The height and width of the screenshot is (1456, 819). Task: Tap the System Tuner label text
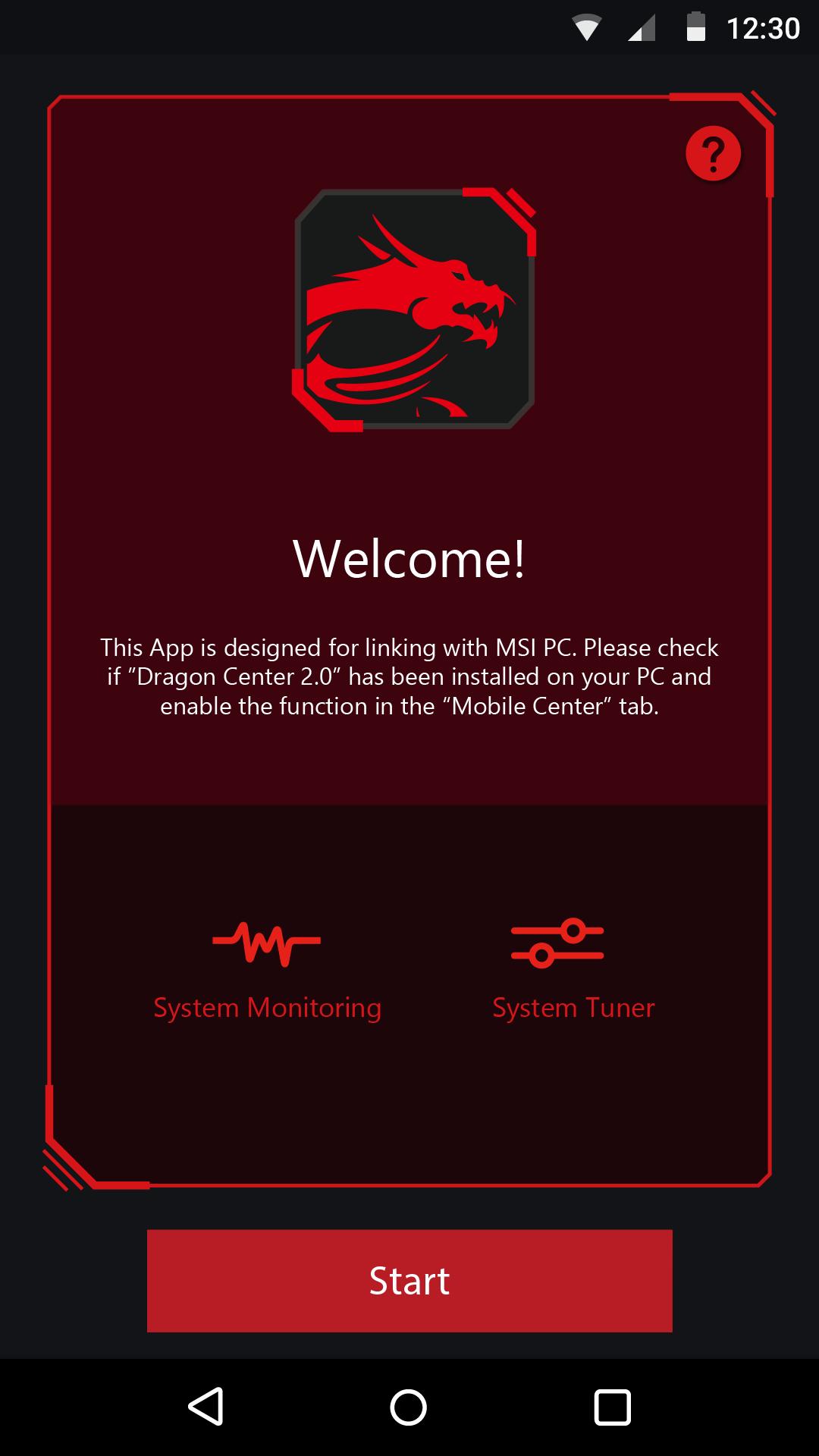point(573,1008)
